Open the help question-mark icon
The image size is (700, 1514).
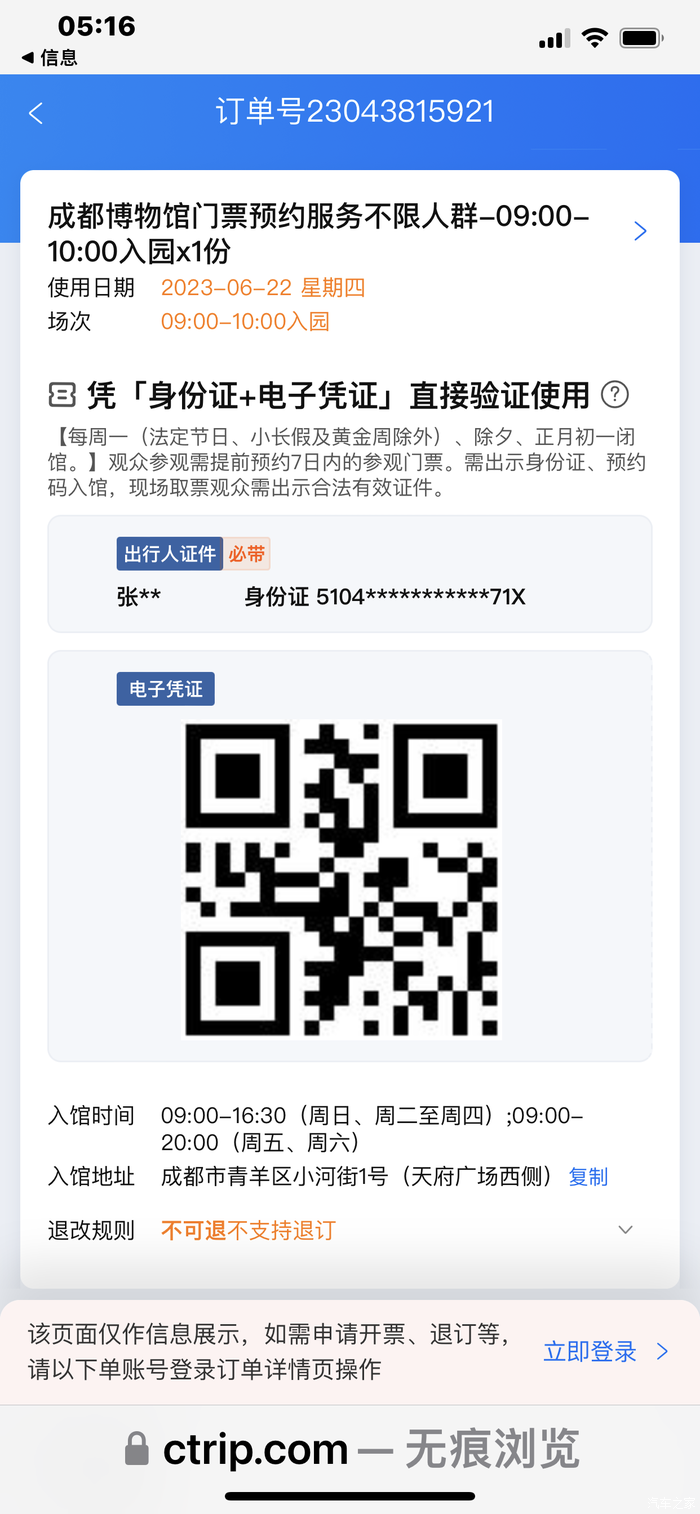(x=615, y=395)
